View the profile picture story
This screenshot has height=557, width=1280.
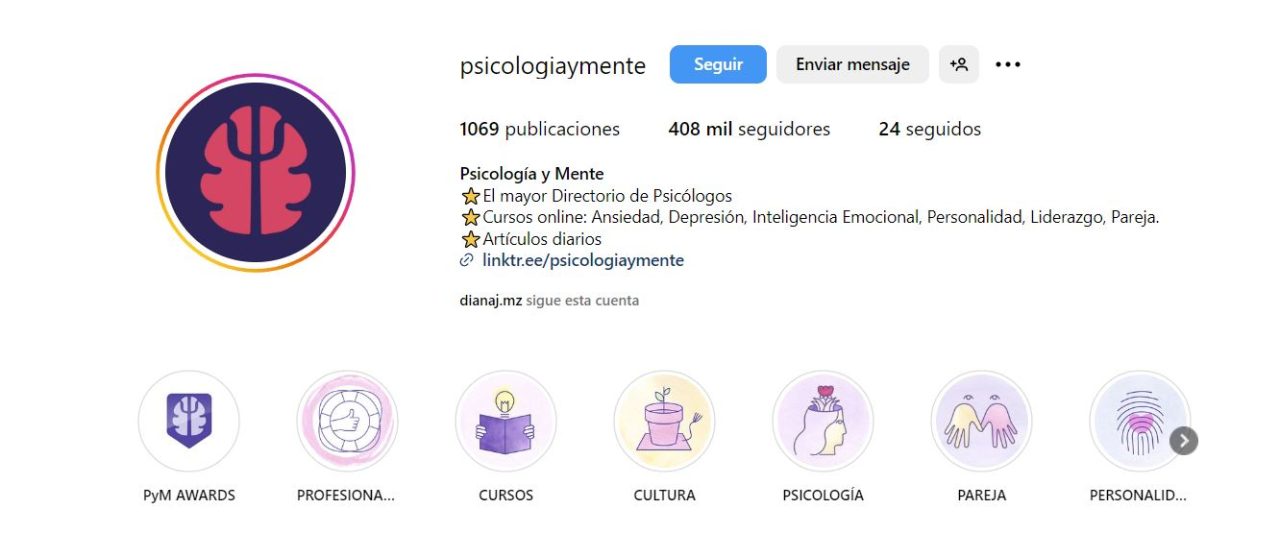[255, 172]
